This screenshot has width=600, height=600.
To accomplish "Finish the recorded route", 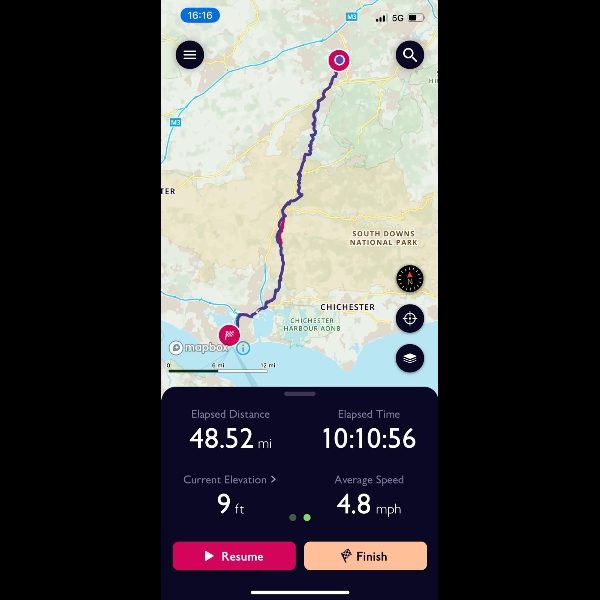I will coord(365,556).
